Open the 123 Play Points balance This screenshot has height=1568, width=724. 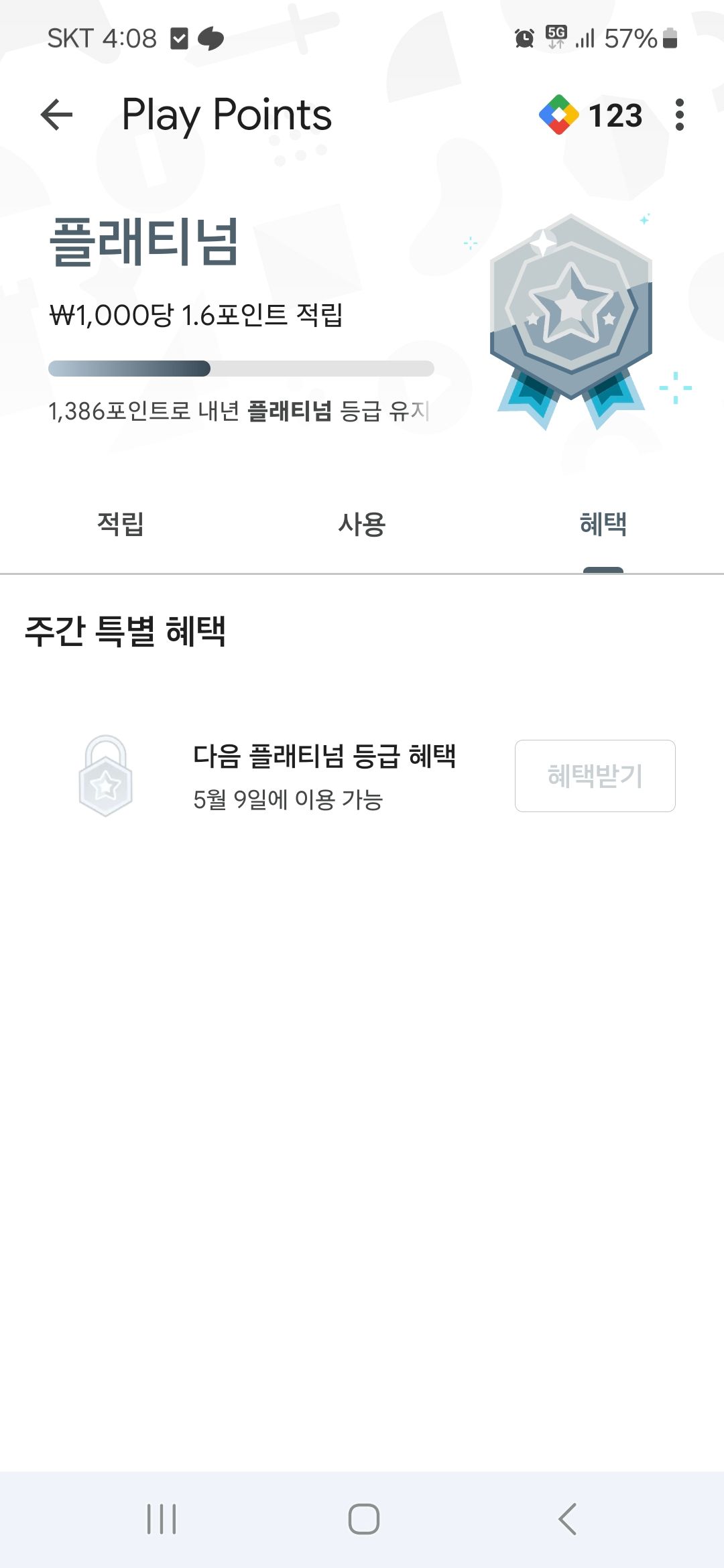pyautogui.click(x=591, y=115)
